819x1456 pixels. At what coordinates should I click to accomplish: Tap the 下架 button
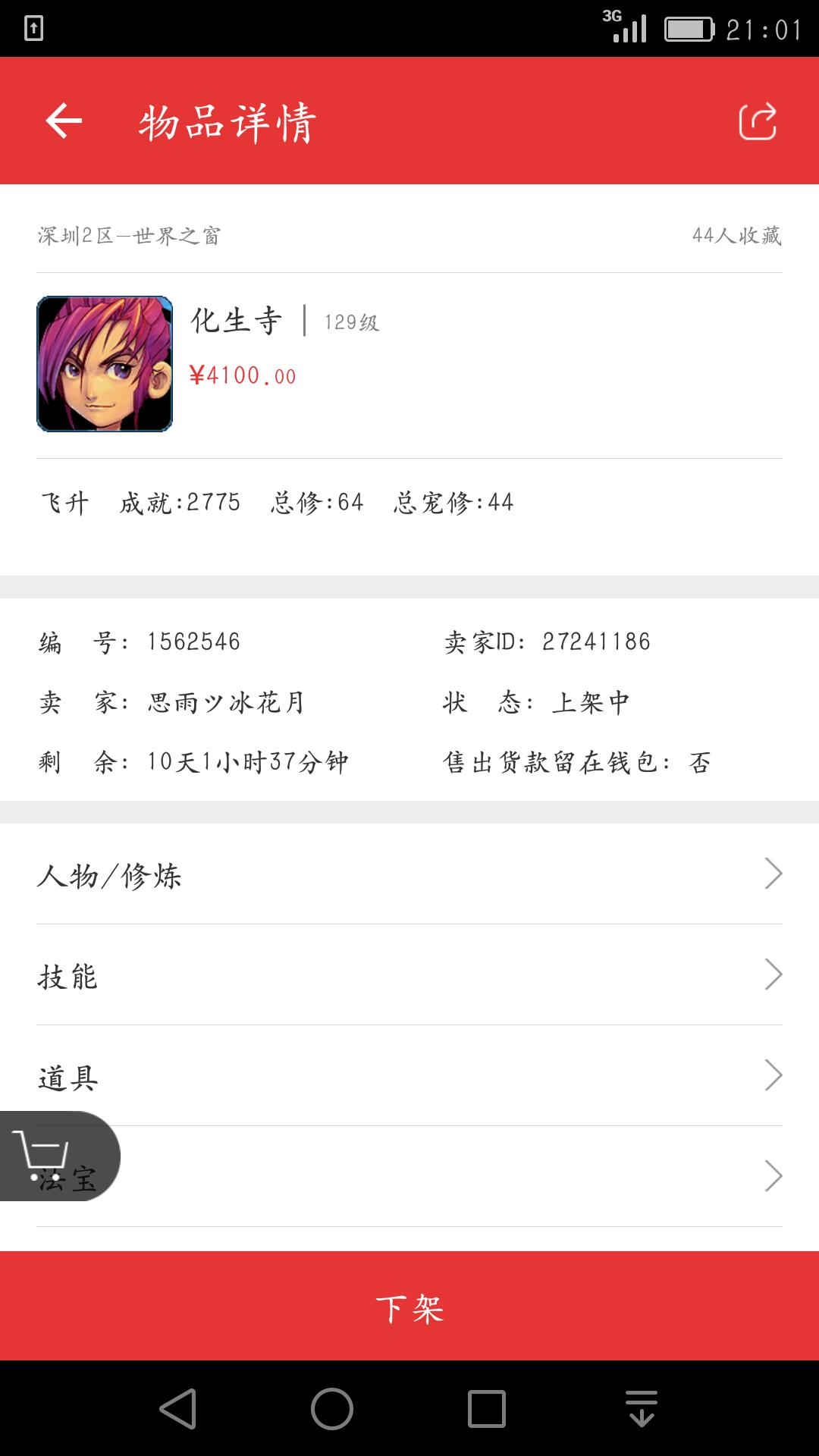click(409, 1307)
